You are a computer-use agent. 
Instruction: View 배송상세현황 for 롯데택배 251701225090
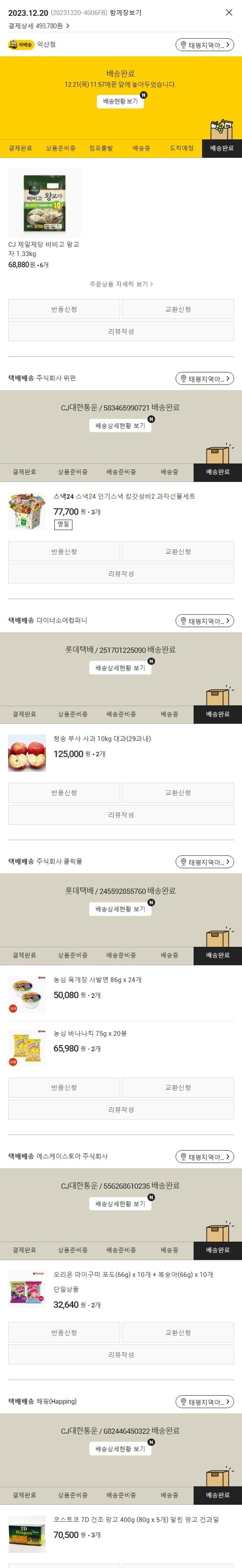coord(120,668)
